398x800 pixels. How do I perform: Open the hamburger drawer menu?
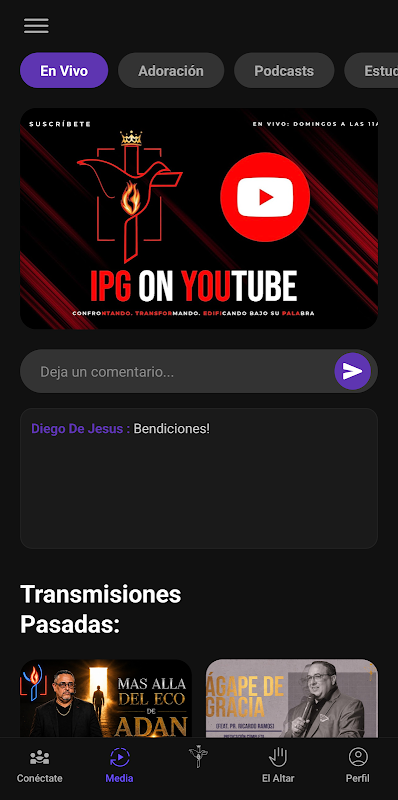[36, 26]
